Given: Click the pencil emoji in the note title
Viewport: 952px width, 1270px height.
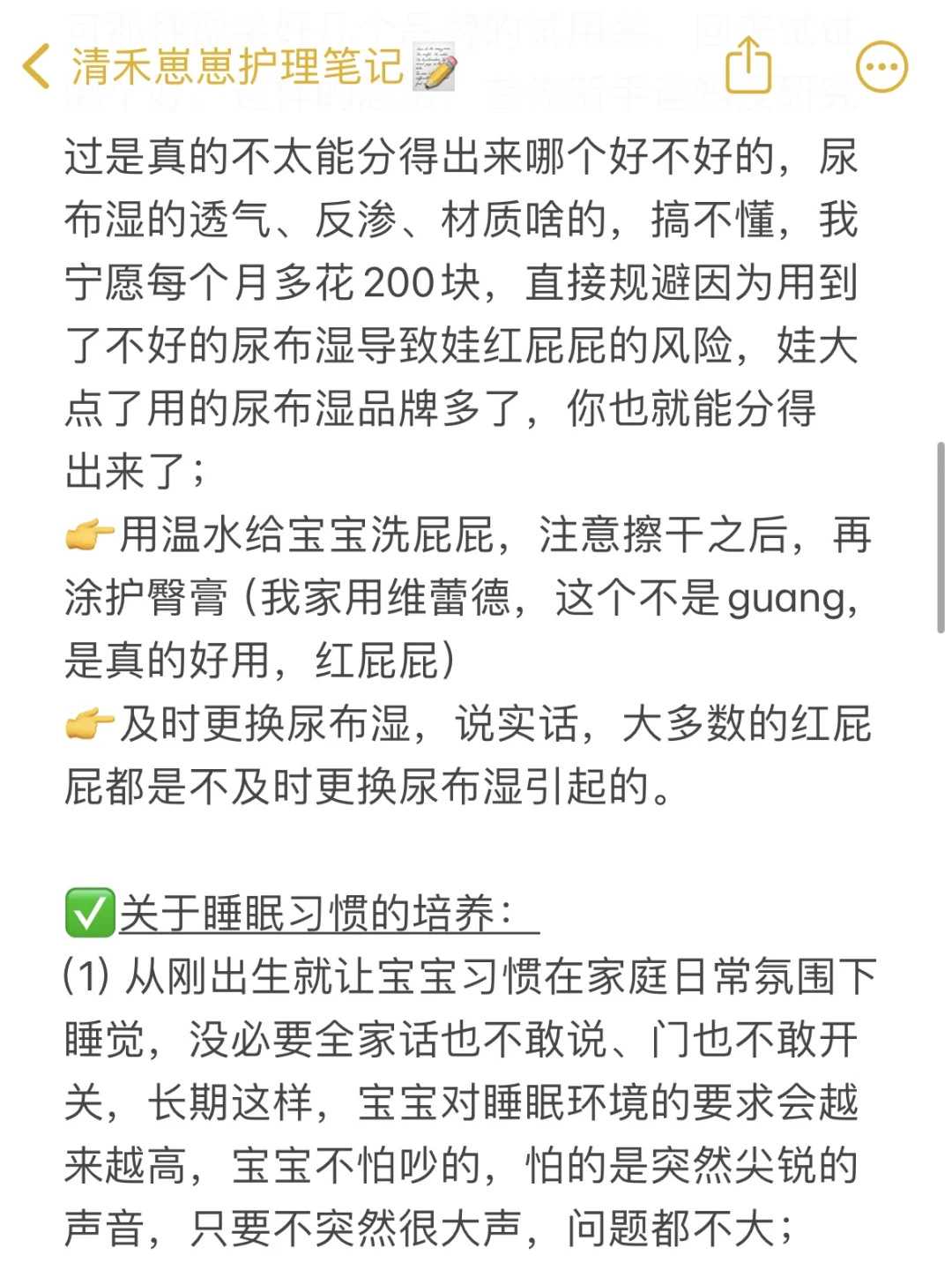Looking at the screenshot, I should pyautogui.click(x=438, y=67).
